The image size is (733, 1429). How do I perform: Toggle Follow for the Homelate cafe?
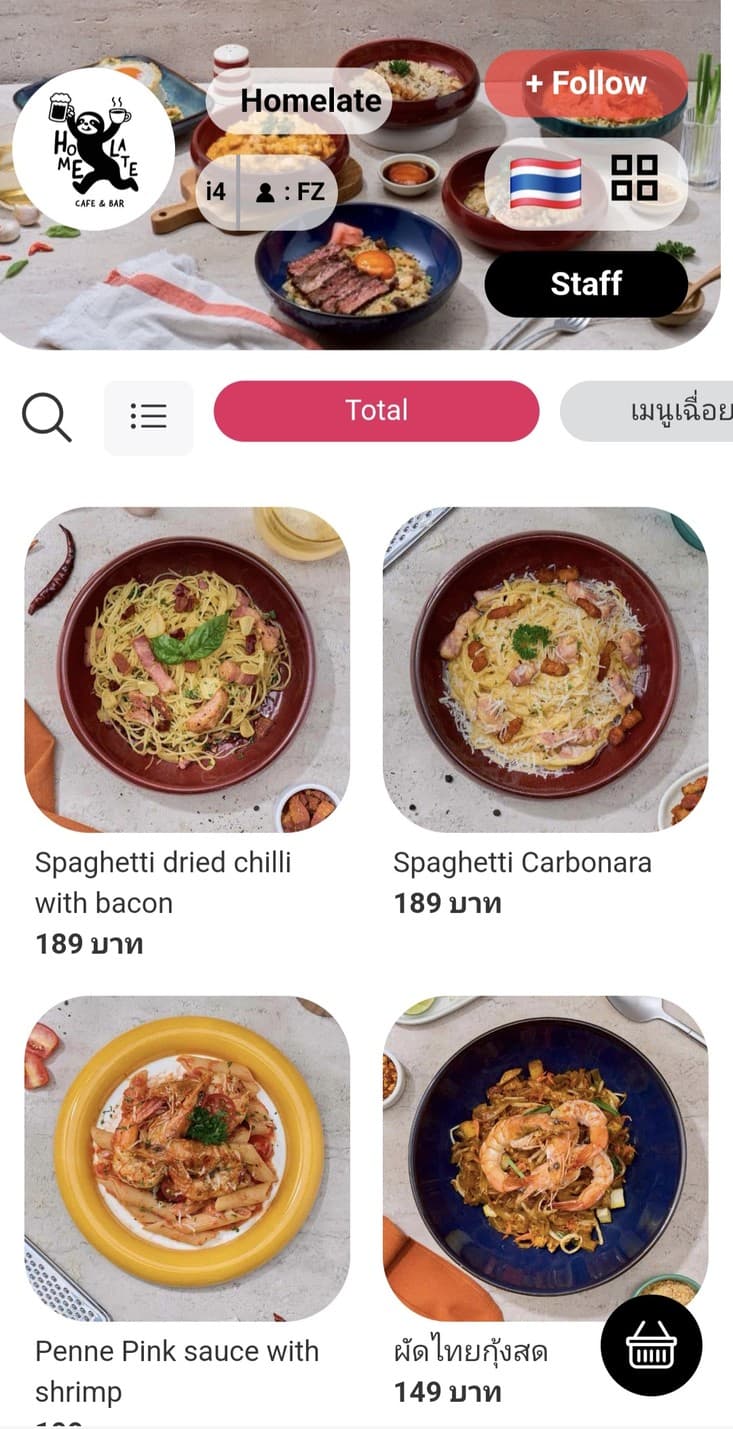(x=585, y=84)
